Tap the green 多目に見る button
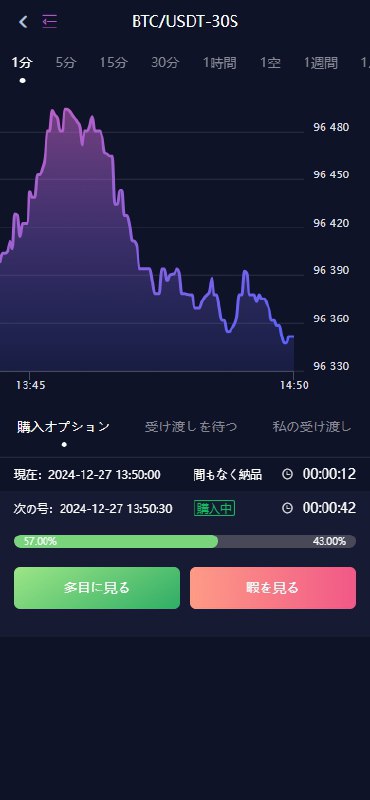This screenshot has width=370, height=800. pos(97,588)
